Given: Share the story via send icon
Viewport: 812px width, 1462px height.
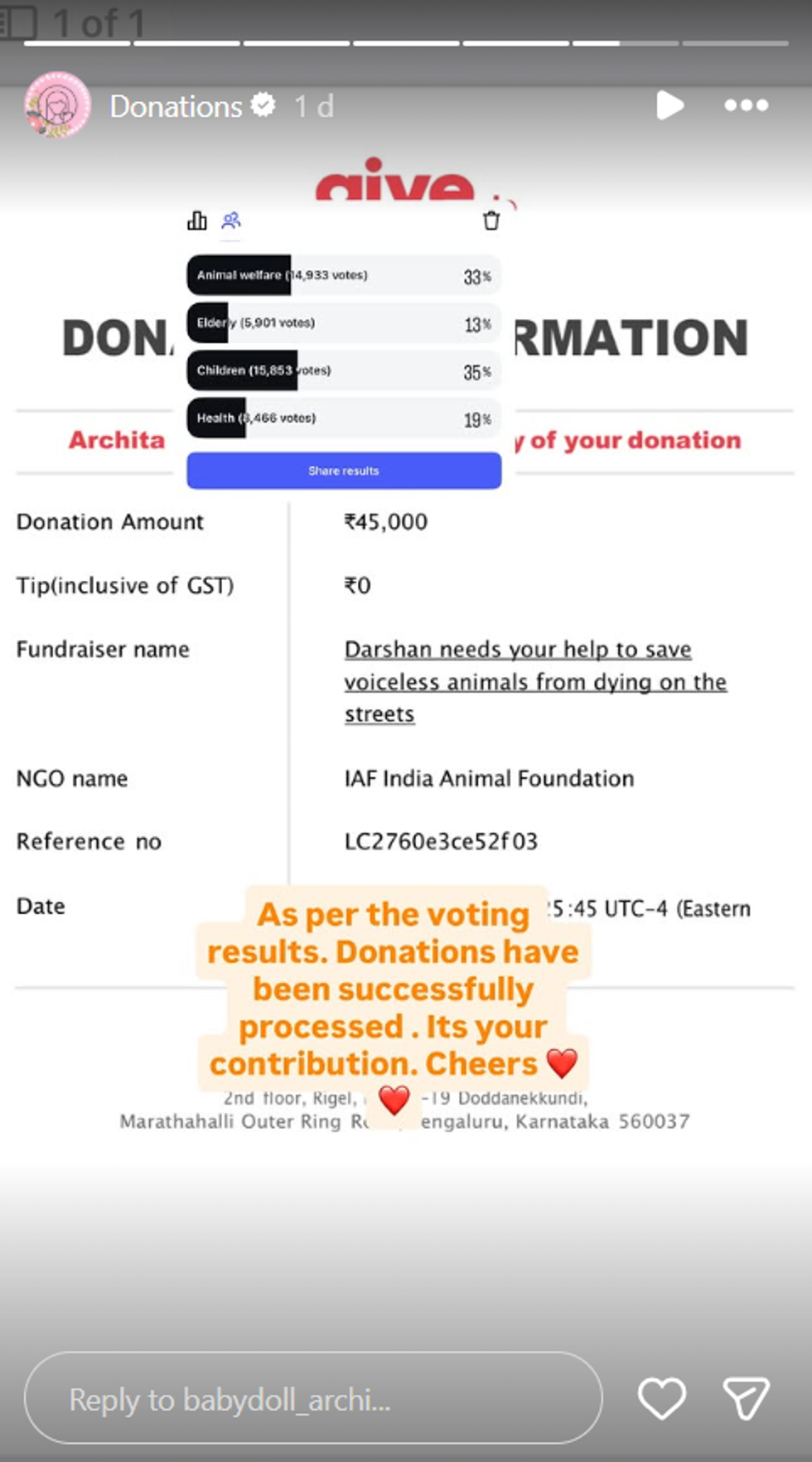Looking at the screenshot, I should pyautogui.click(x=746, y=1399).
